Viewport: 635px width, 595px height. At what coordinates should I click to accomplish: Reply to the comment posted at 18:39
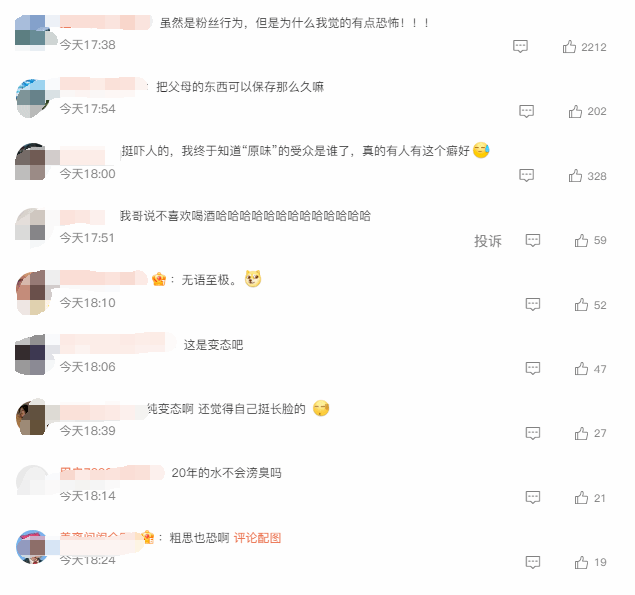point(533,433)
